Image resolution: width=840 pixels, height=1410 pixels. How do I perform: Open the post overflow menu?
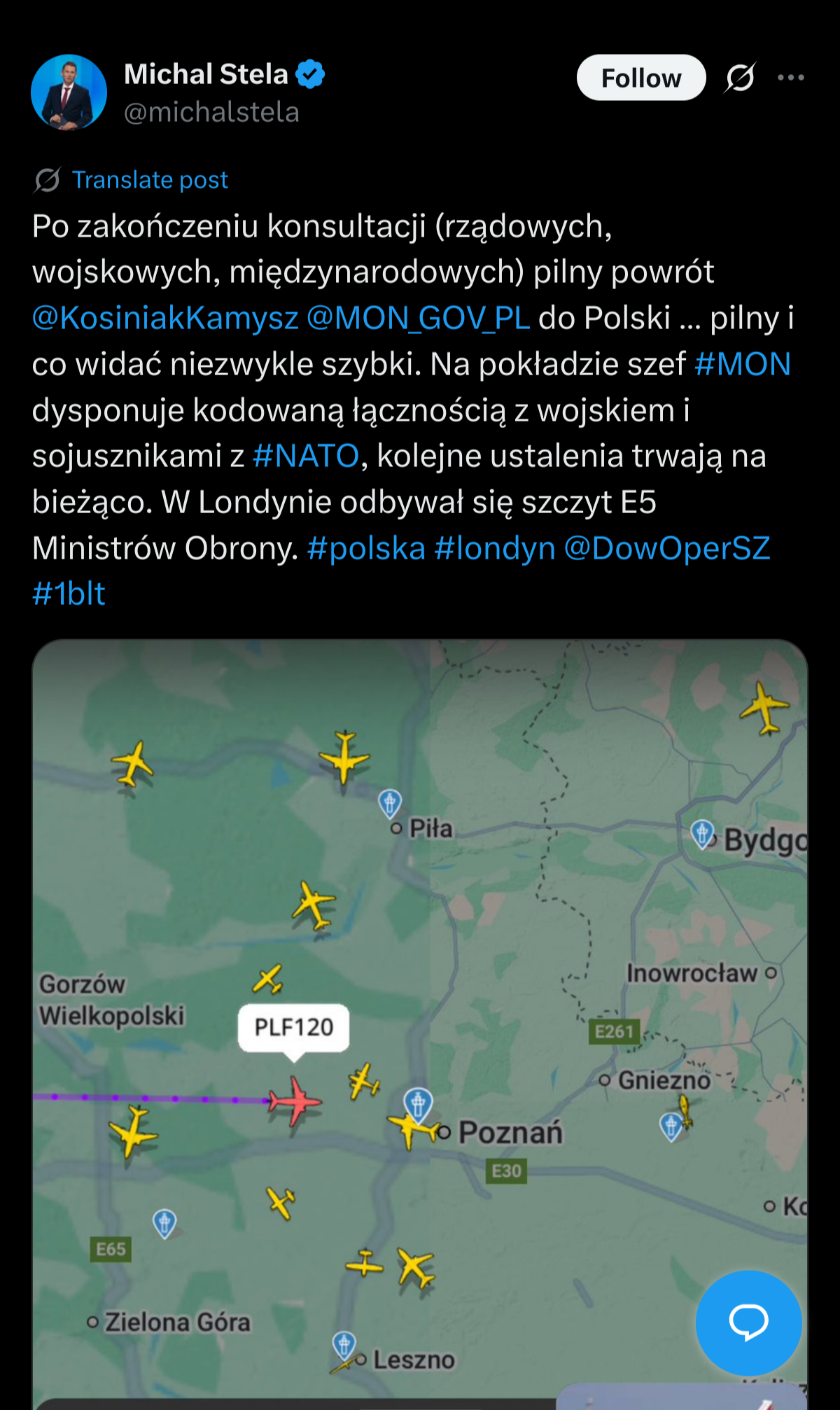coord(790,78)
